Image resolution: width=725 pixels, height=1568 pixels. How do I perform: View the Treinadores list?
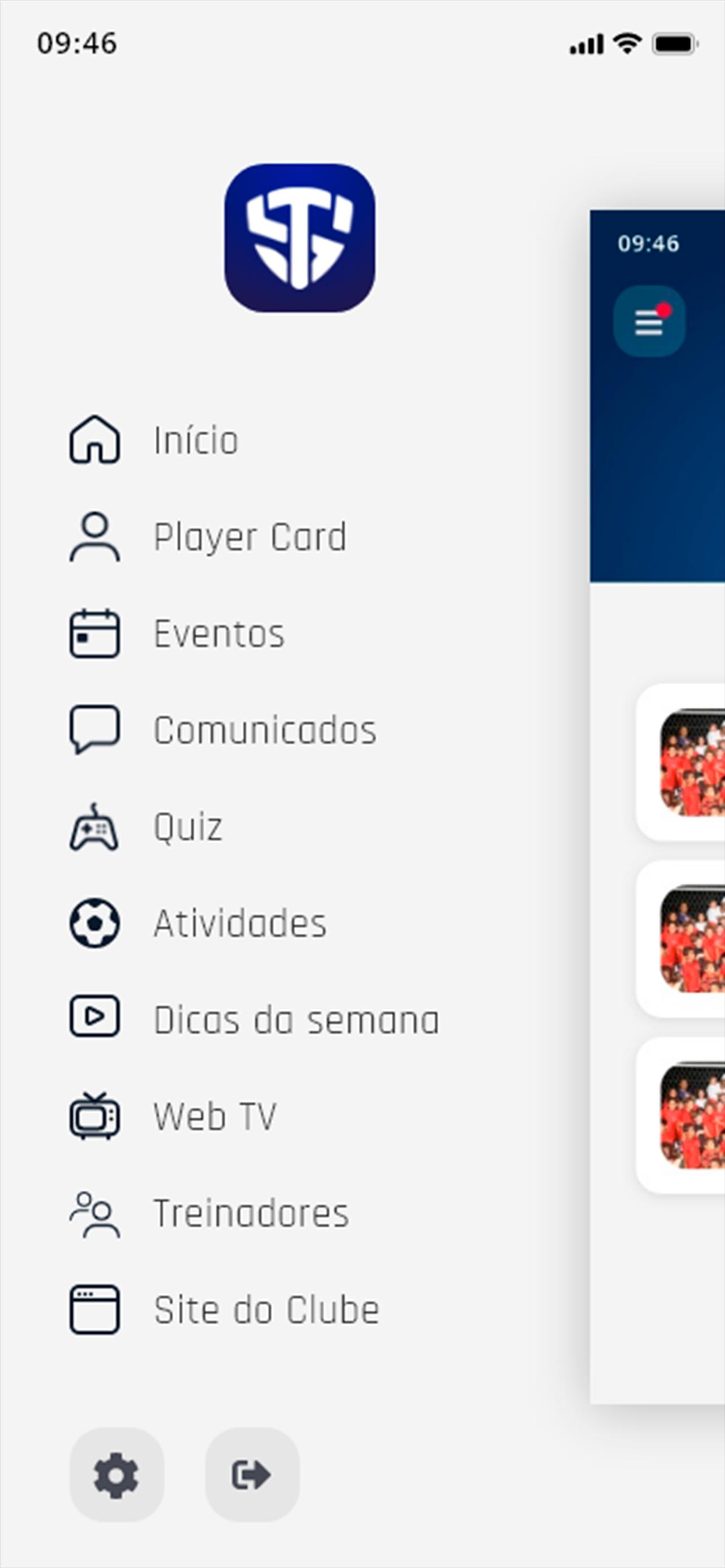click(251, 1213)
